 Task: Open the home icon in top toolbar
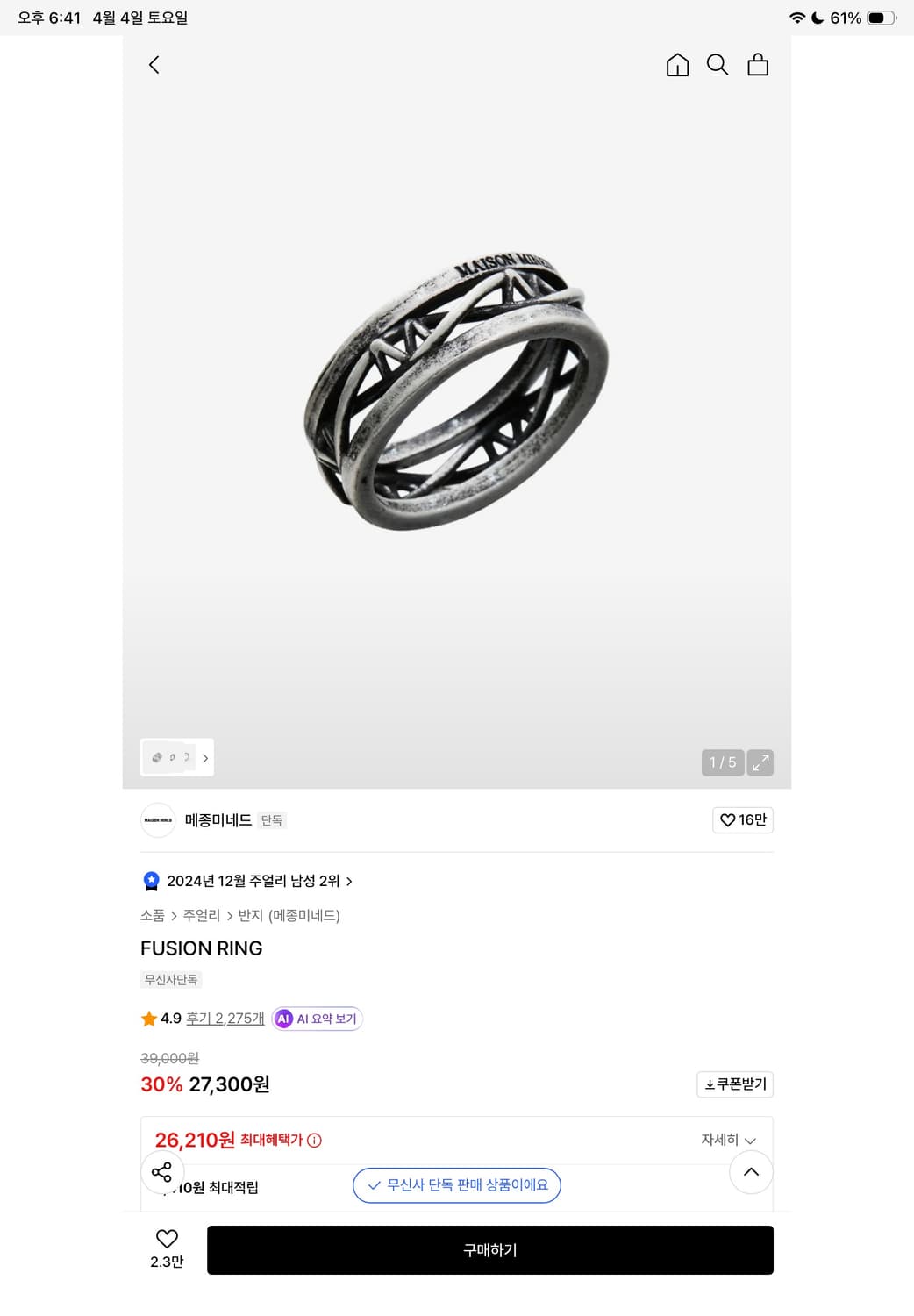[x=677, y=64]
